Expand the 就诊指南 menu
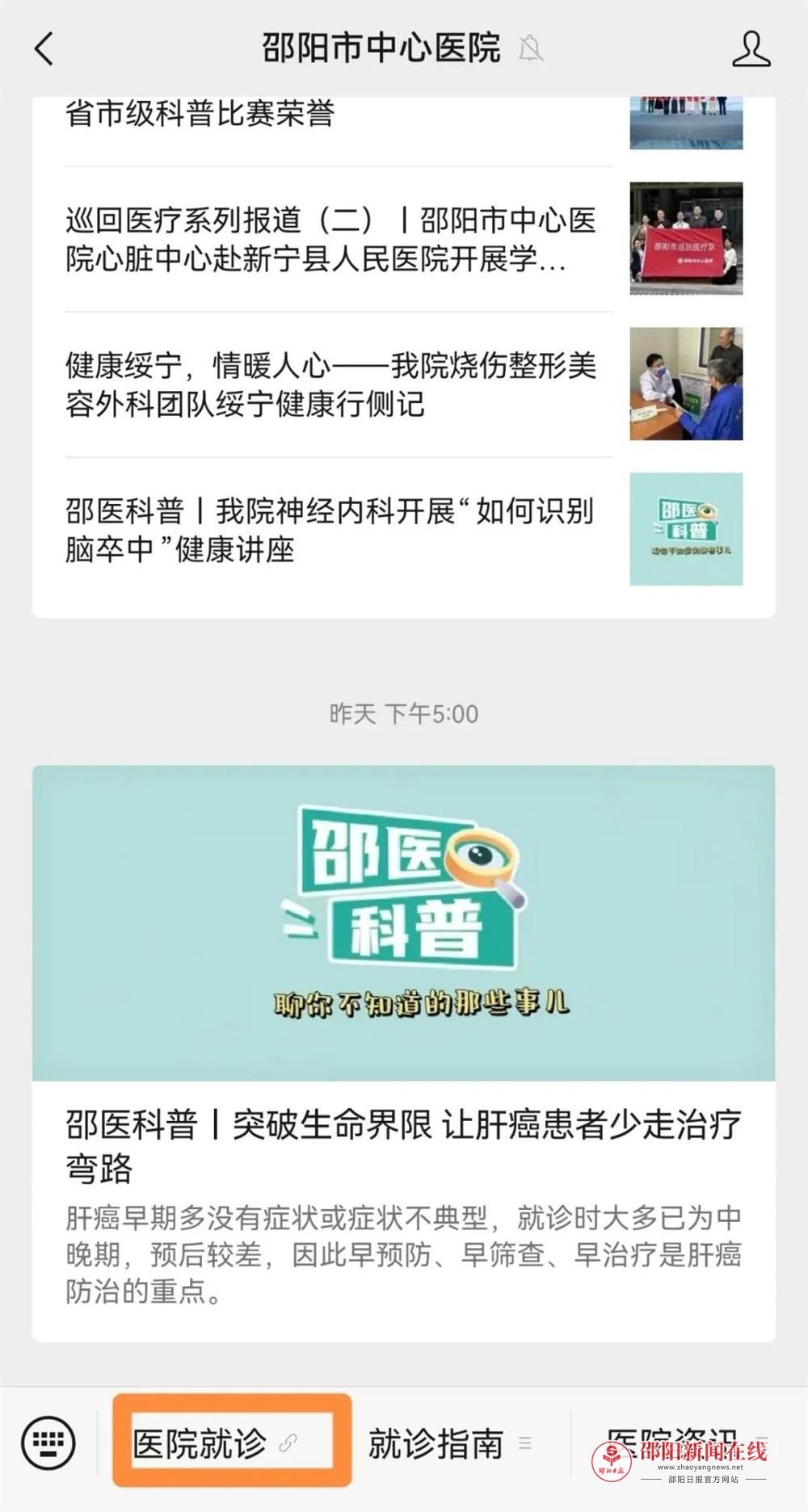 (x=449, y=1443)
